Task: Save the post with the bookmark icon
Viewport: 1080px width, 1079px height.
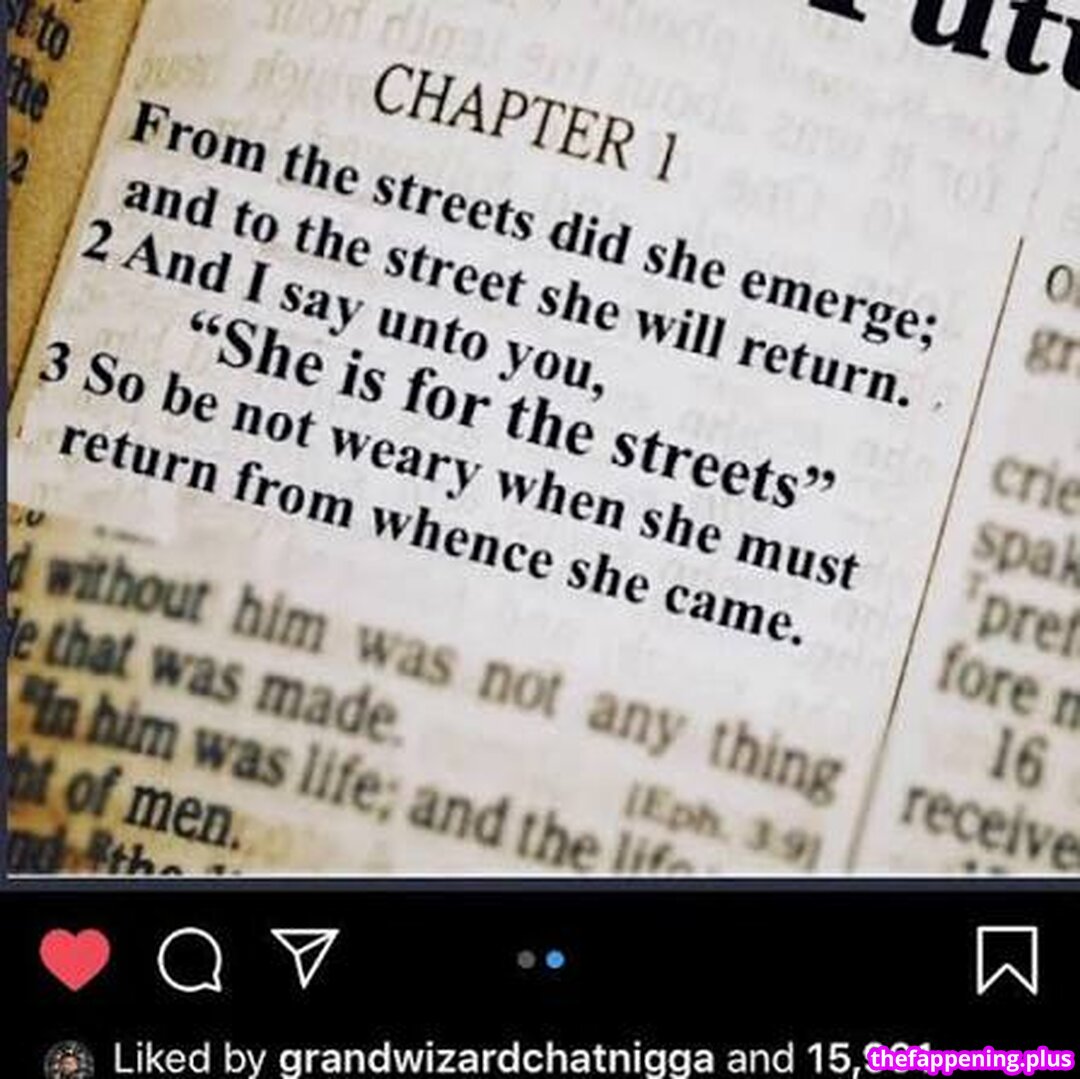Action: click(1007, 960)
